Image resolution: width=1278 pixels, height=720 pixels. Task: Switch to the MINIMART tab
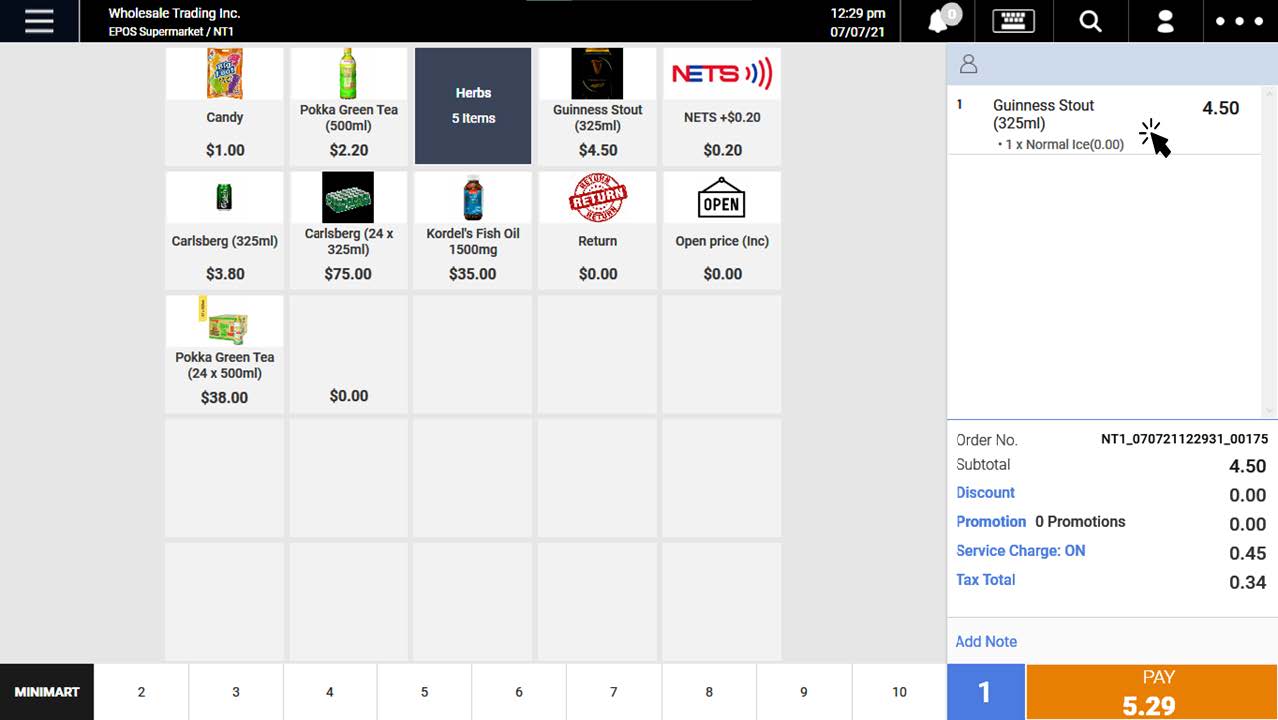click(47, 692)
